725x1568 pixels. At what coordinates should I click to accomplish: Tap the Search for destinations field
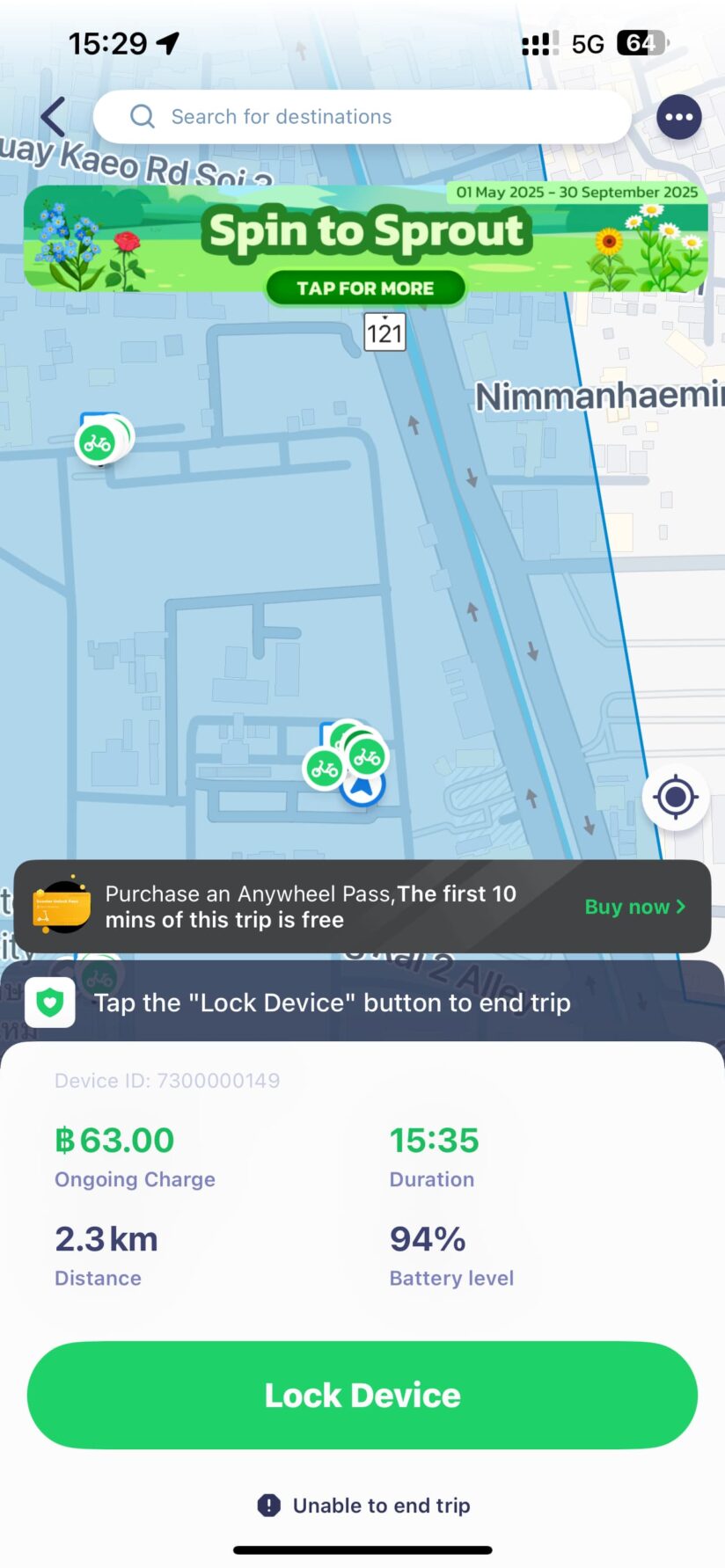point(362,117)
